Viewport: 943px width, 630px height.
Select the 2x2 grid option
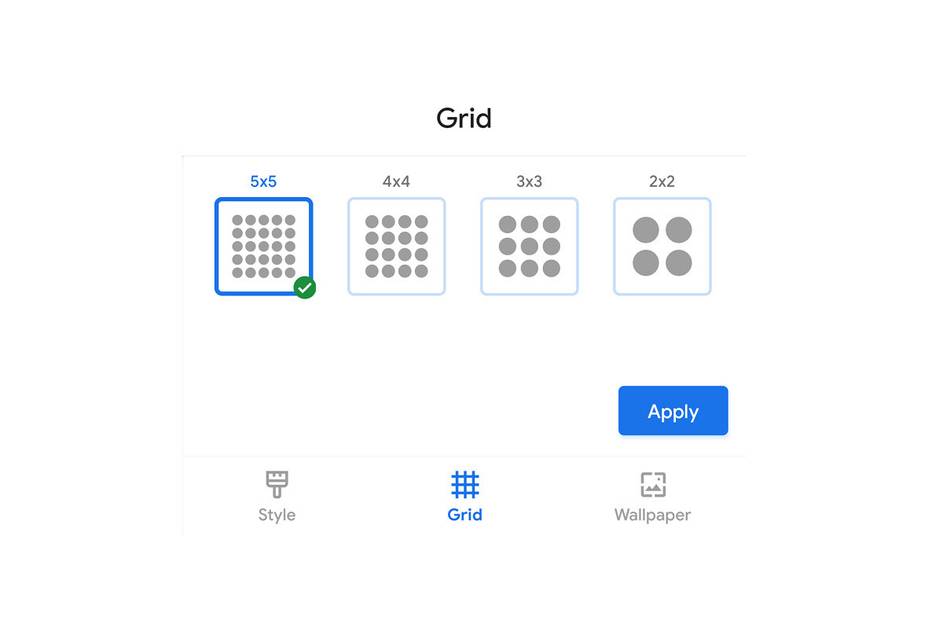662,246
